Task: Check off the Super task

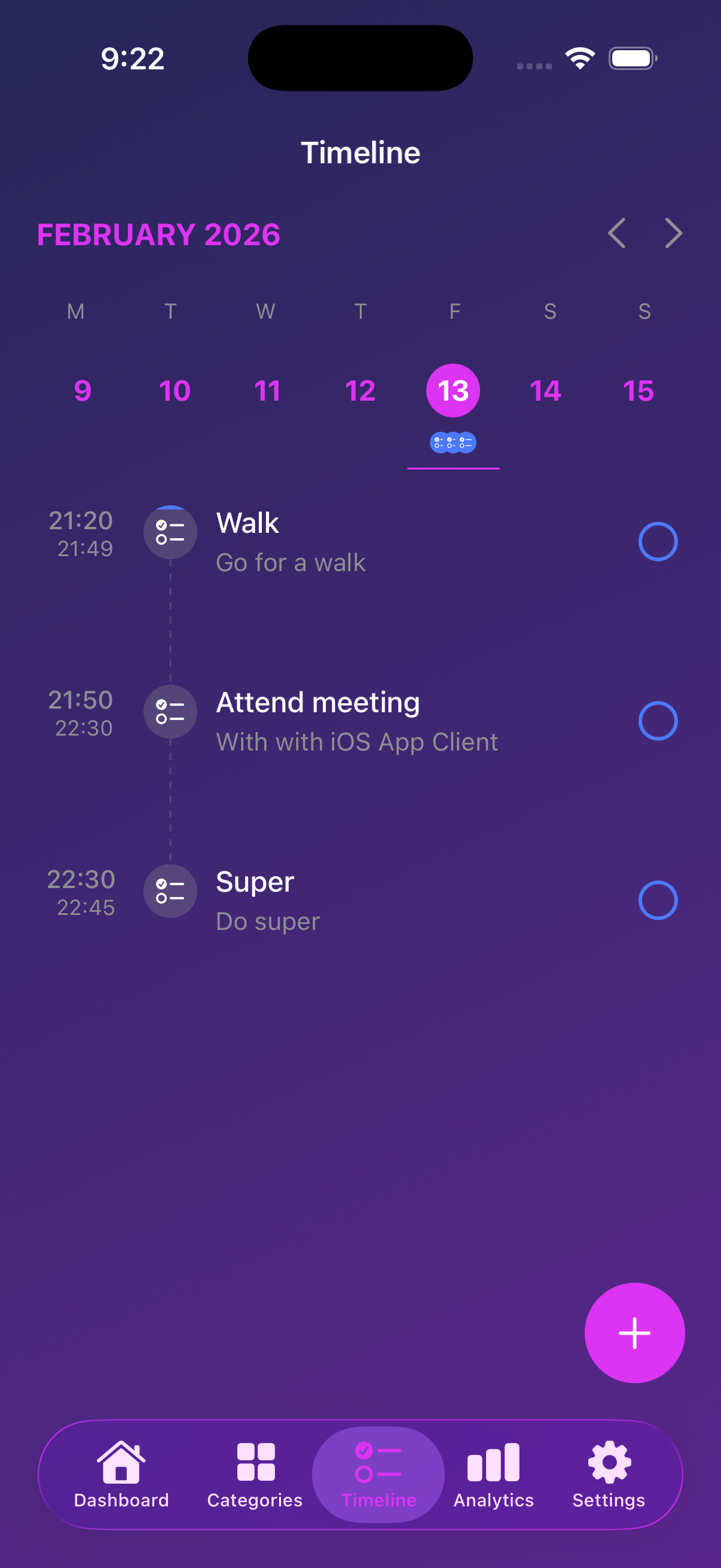Action: [658, 899]
